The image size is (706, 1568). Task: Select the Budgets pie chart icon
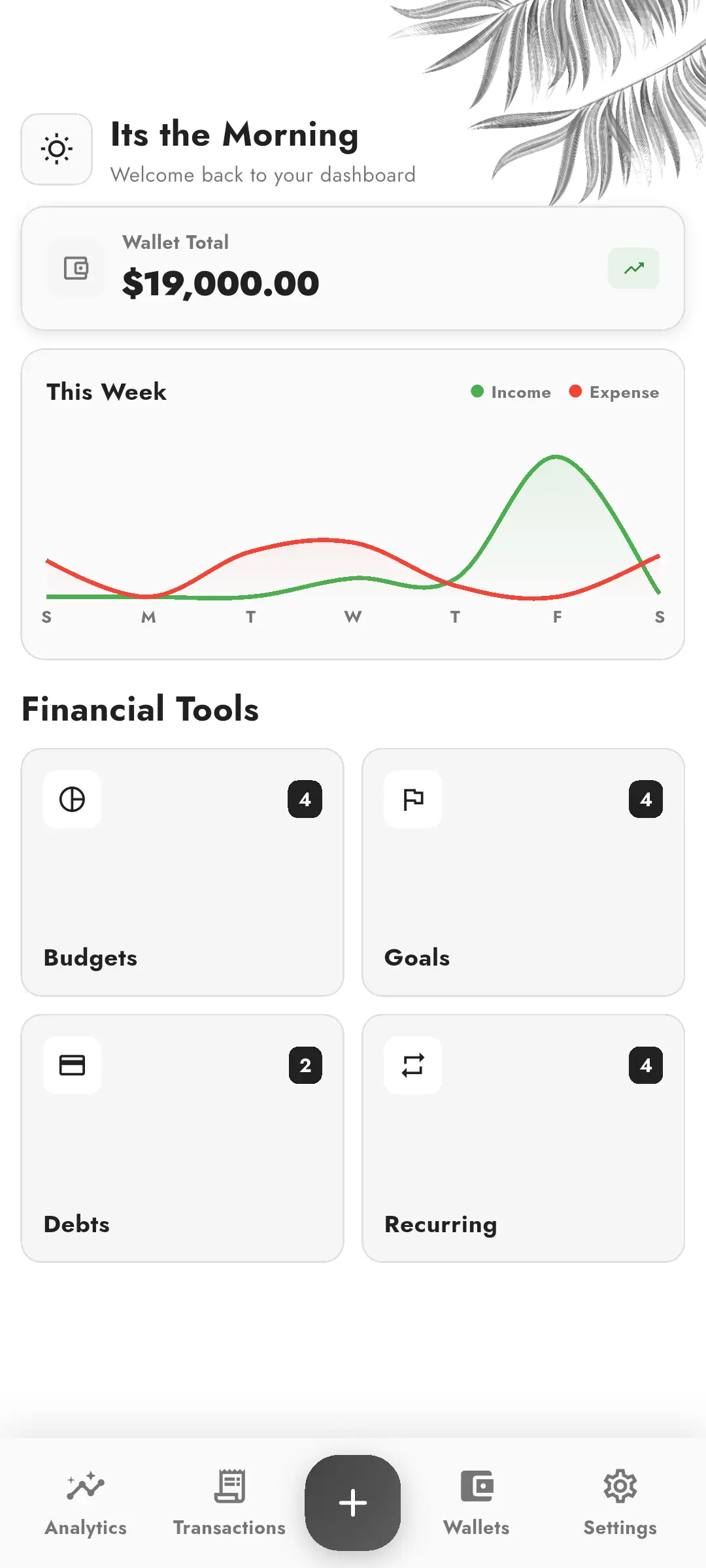tap(72, 799)
